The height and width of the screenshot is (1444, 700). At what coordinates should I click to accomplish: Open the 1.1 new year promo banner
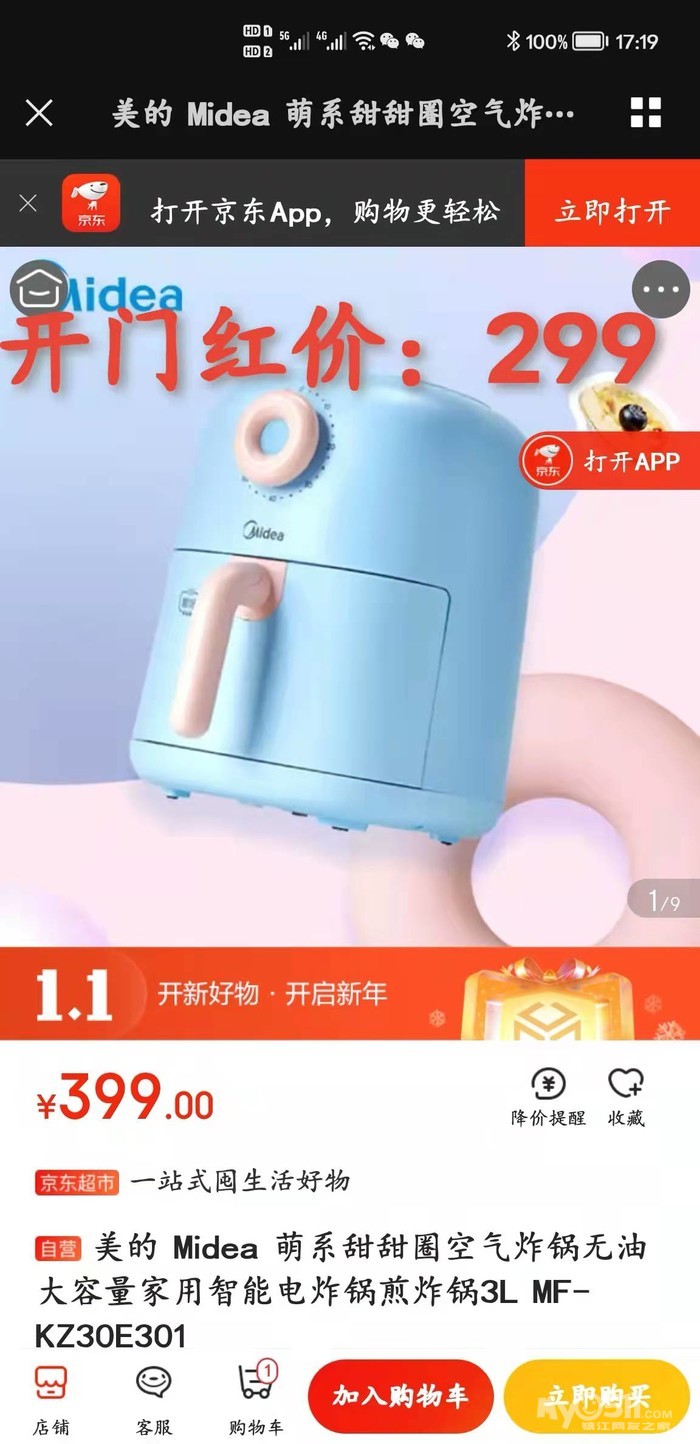(x=350, y=994)
